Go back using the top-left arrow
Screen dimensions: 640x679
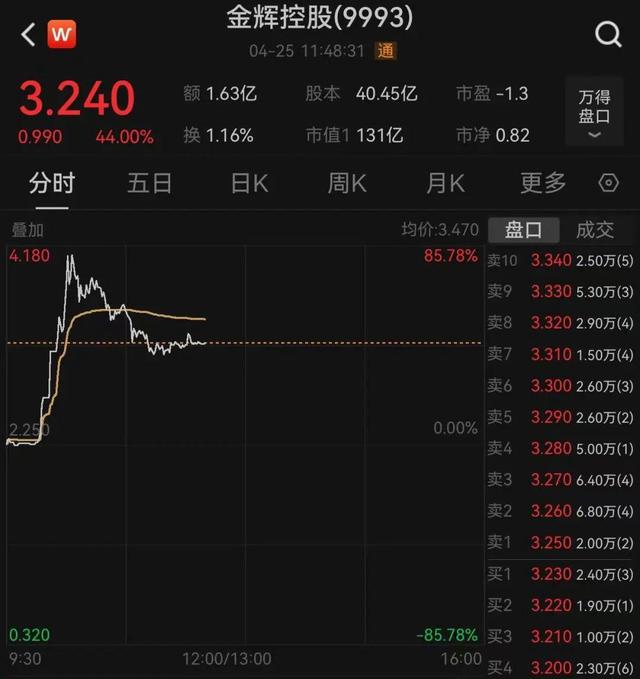coord(27,35)
